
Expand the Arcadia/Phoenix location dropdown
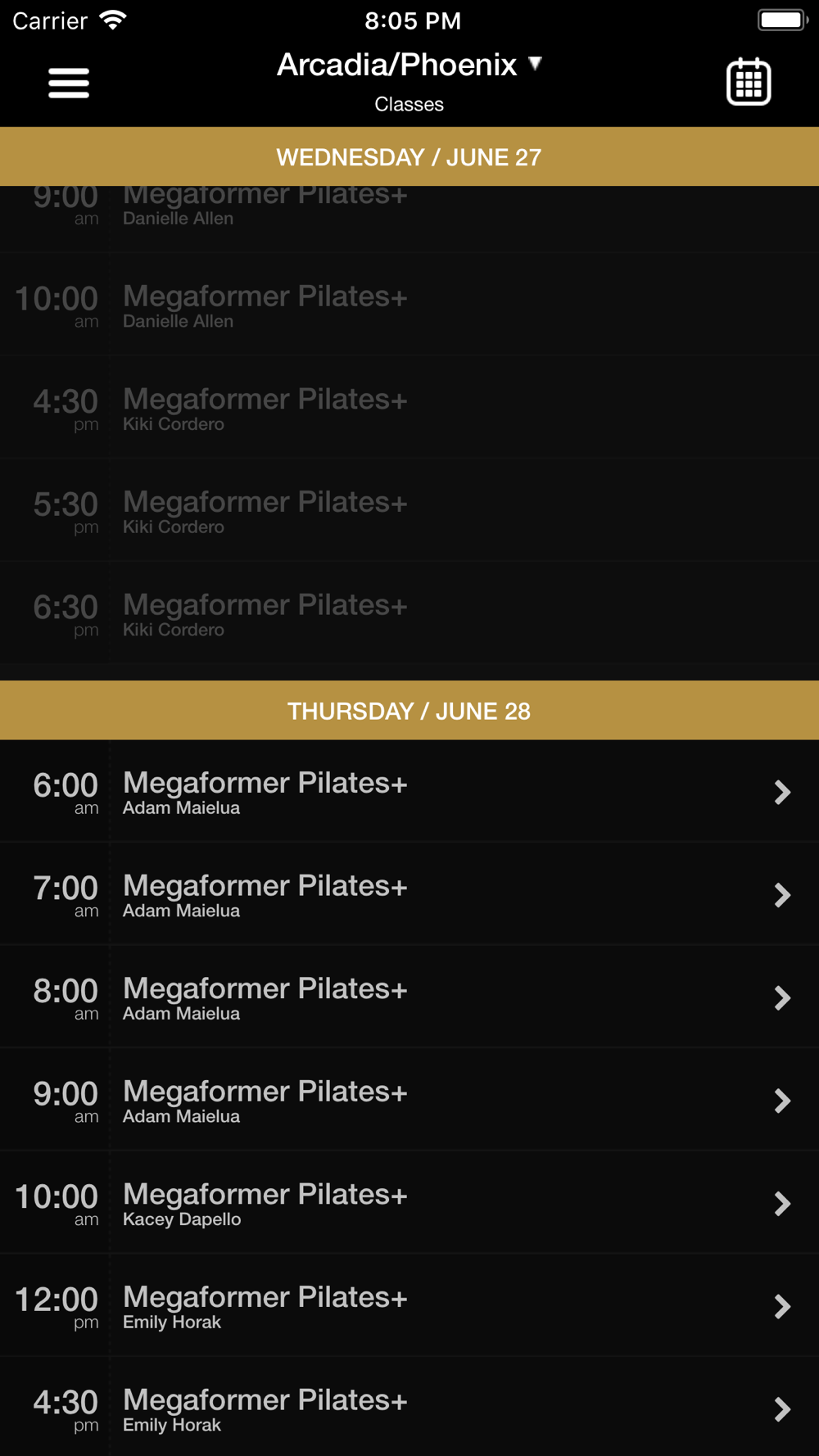coord(409,65)
